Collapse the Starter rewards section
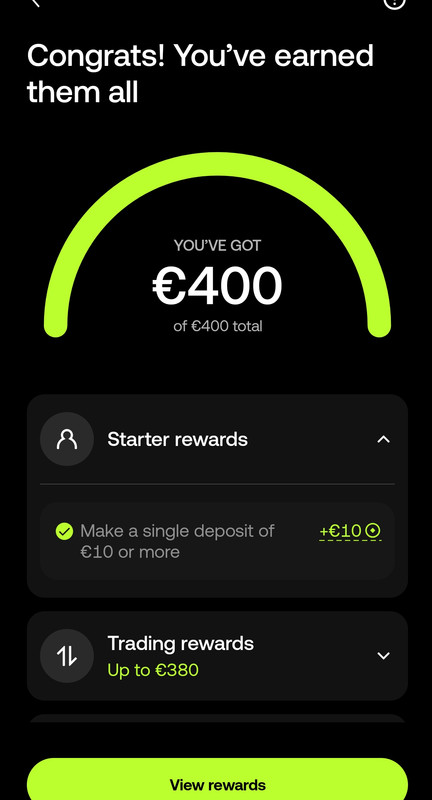The height and width of the screenshot is (800, 432). (x=383, y=439)
